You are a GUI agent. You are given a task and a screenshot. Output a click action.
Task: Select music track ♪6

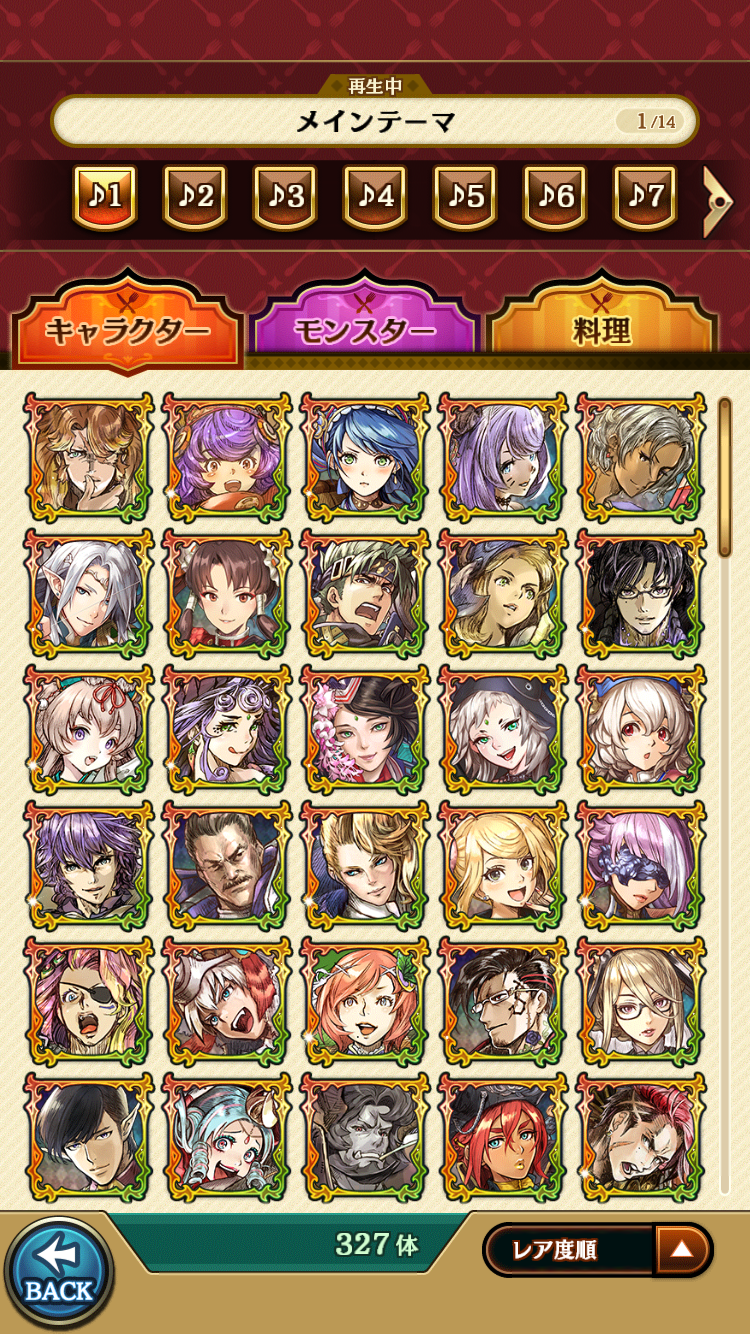pyautogui.click(x=555, y=196)
